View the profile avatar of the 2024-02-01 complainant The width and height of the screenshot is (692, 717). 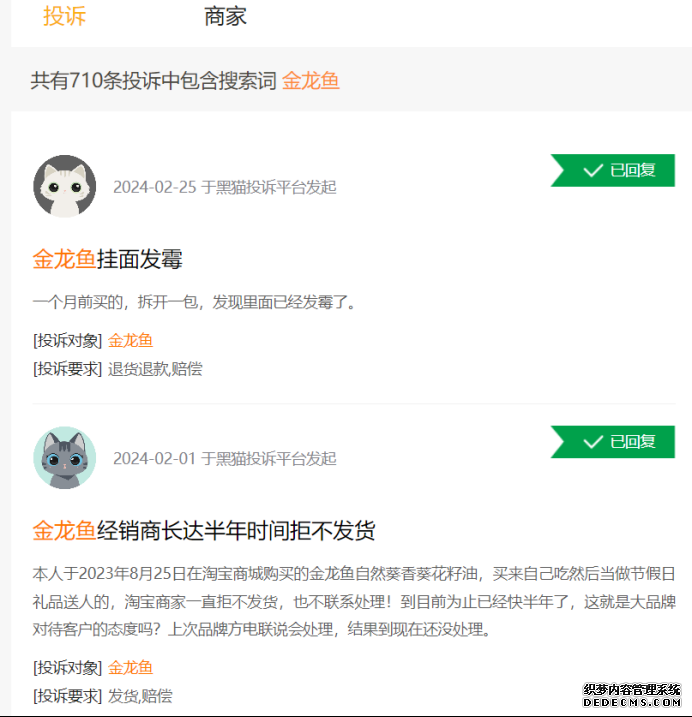(65, 458)
